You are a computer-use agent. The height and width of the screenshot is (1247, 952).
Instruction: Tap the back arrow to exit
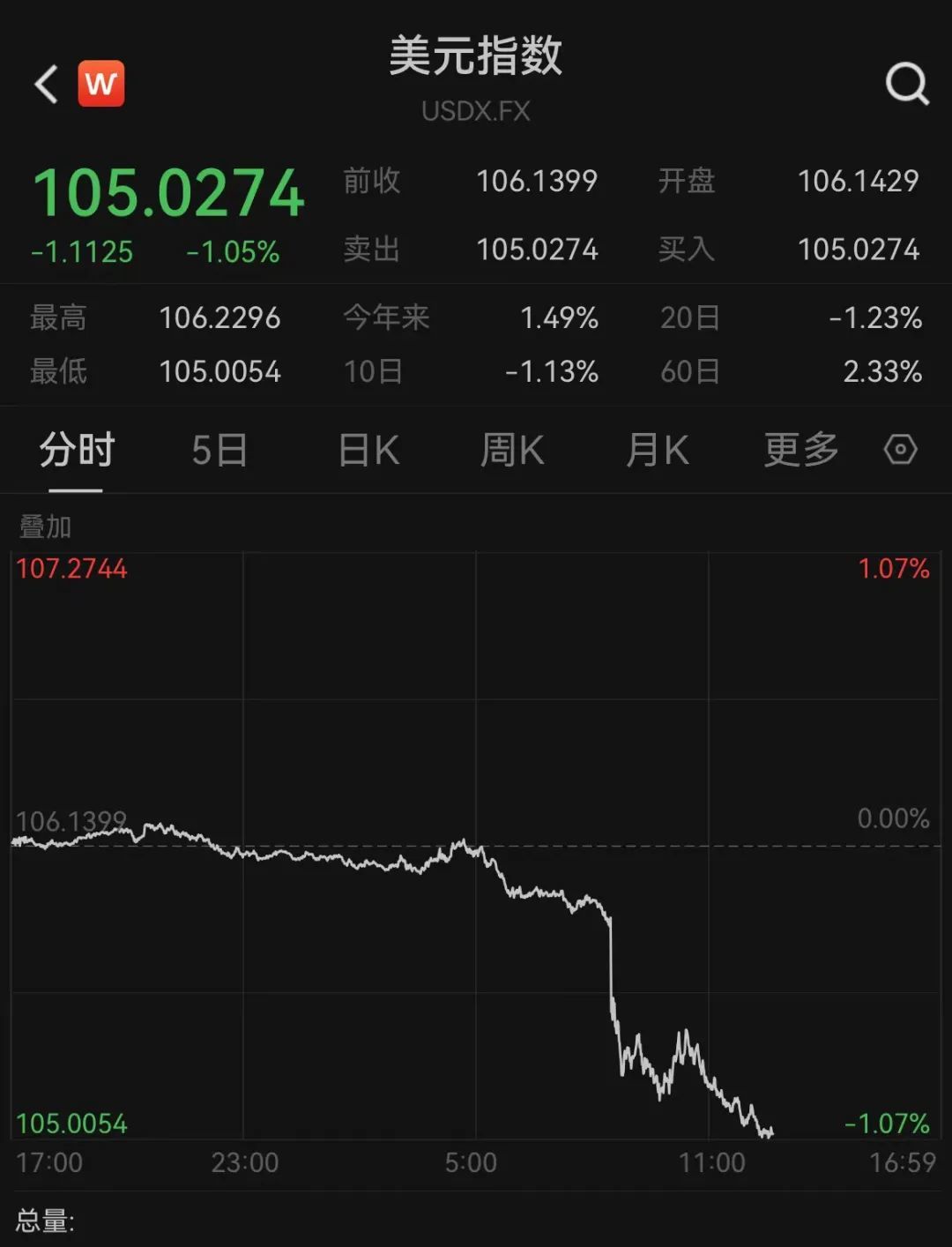click(43, 84)
